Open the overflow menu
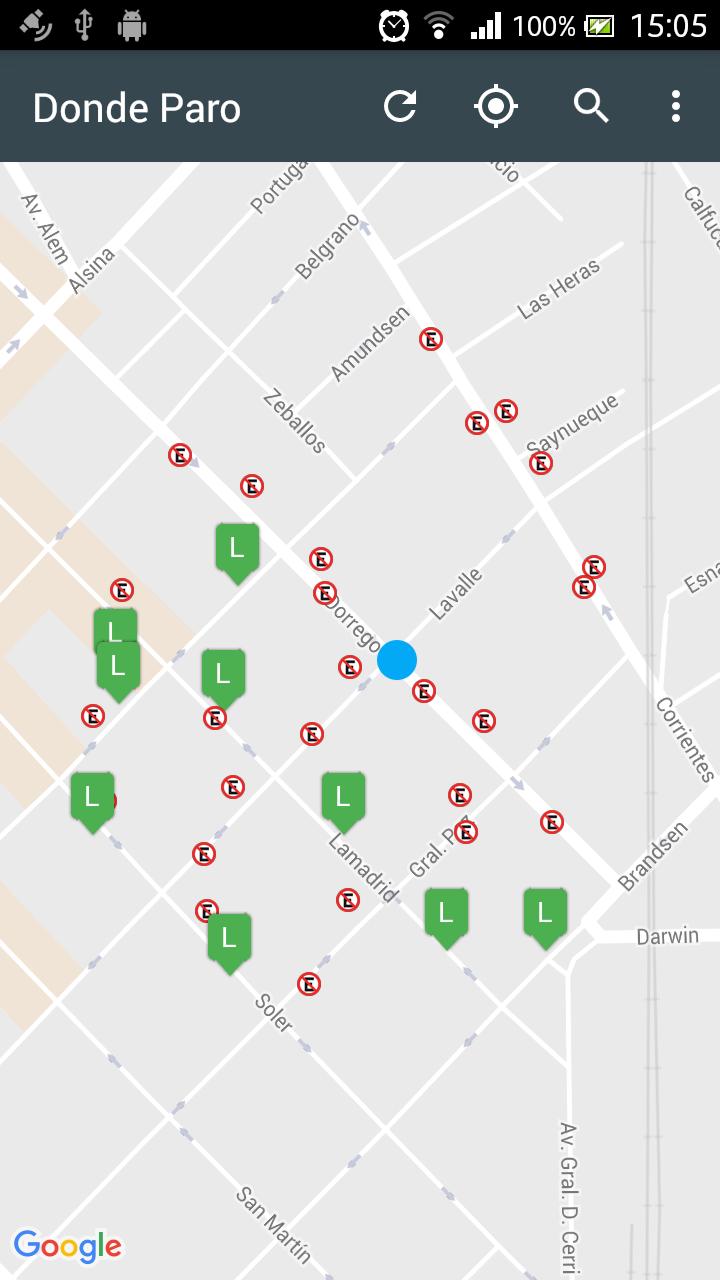This screenshot has height=1280, width=720. point(676,106)
